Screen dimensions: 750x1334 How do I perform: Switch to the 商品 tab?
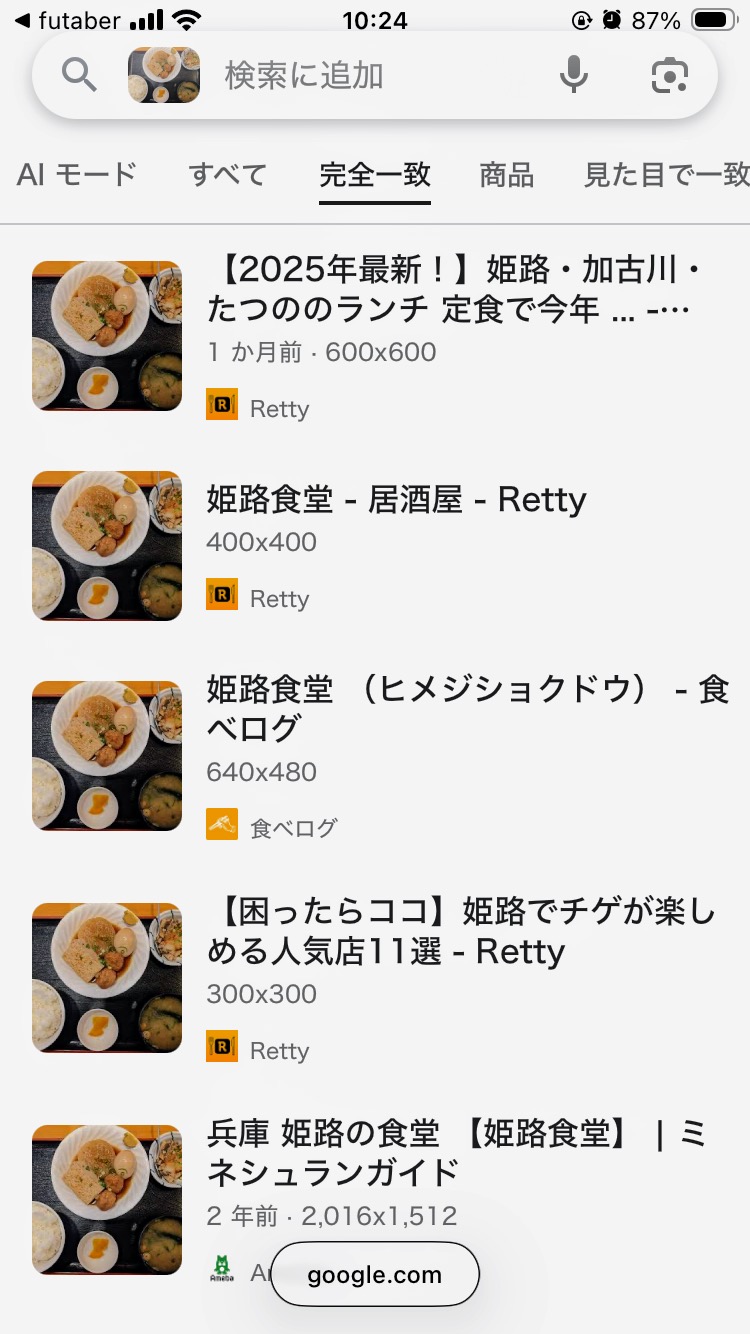tap(507, 175)
